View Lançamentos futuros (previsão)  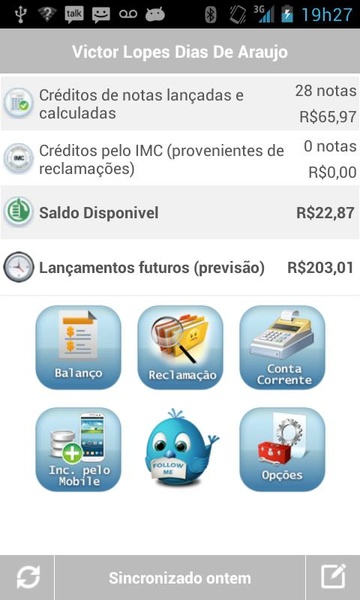pyautogui.click(x=180, y=267)
